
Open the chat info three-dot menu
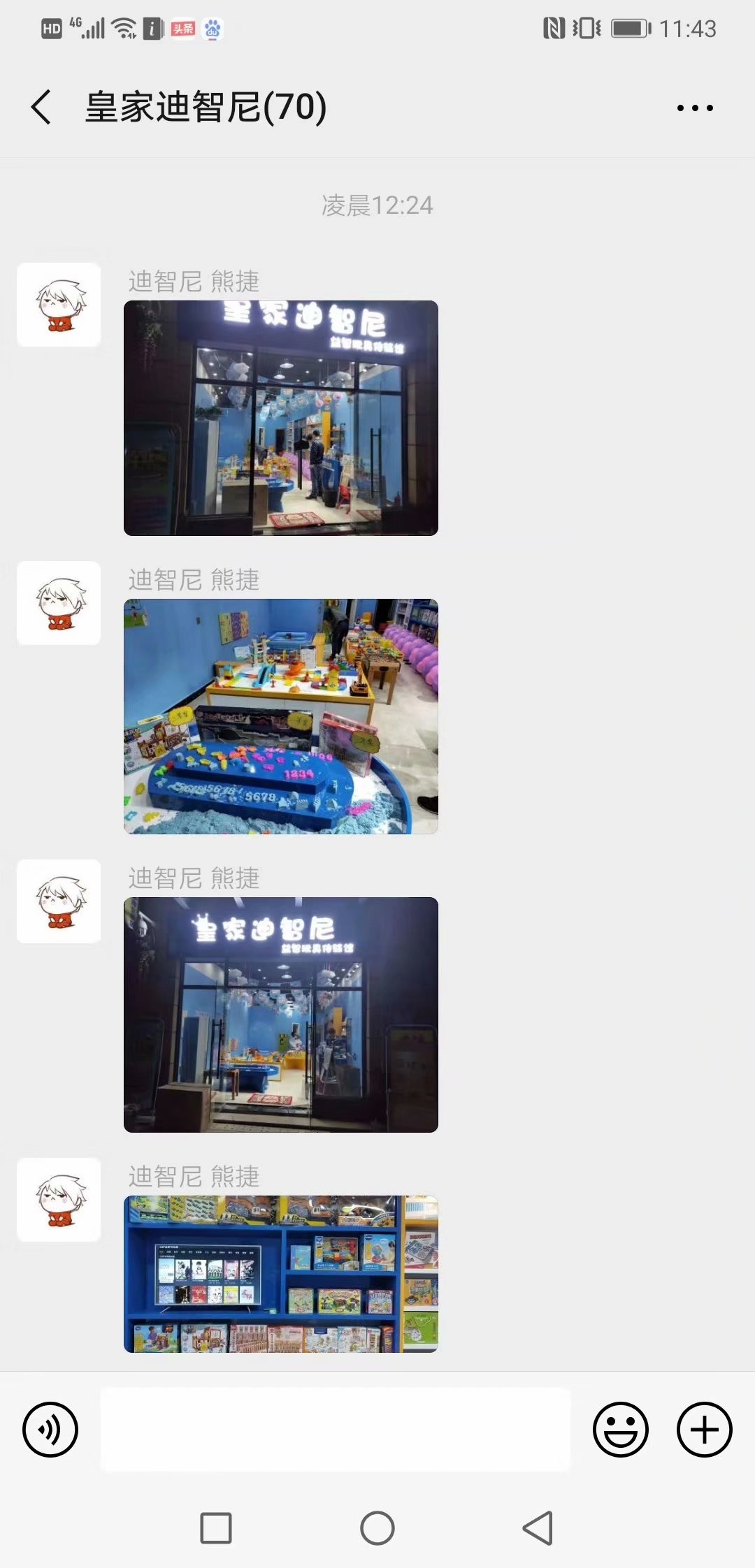click(695, 108)
